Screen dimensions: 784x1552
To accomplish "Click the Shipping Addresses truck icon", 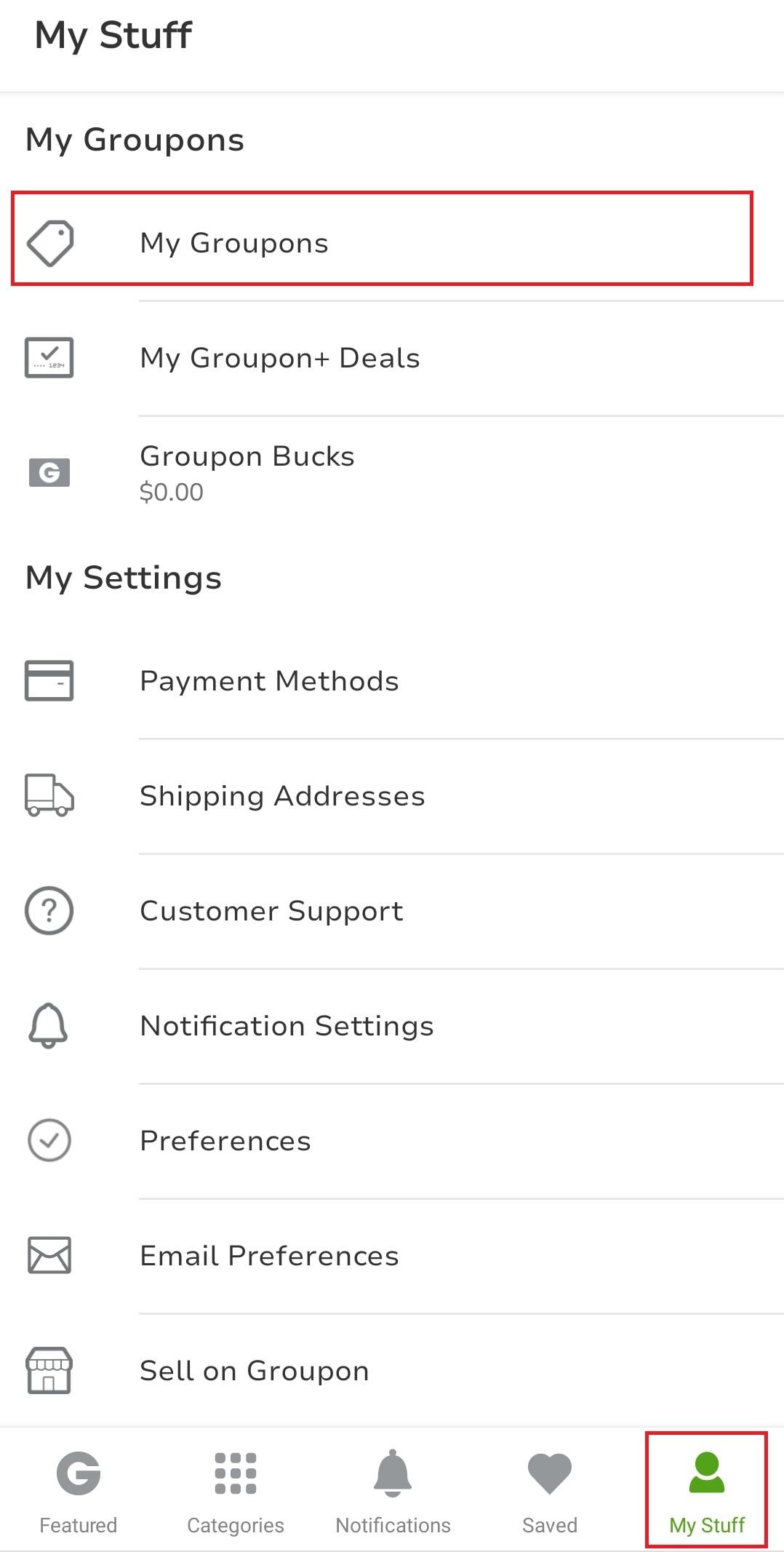I will pyautogui.click(x=49, y=796).
